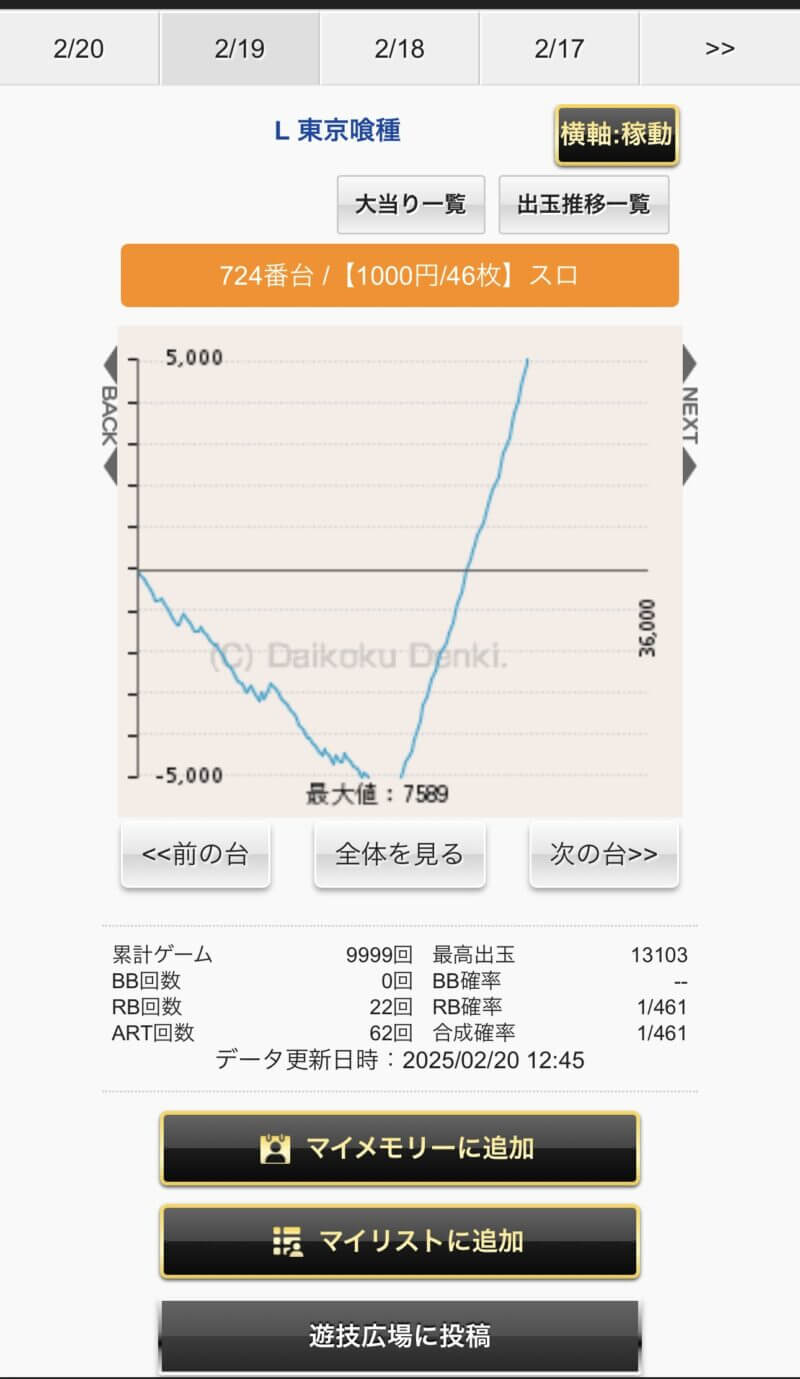
Task: Select the 2/18 date tab
Action: pos(399,49)
